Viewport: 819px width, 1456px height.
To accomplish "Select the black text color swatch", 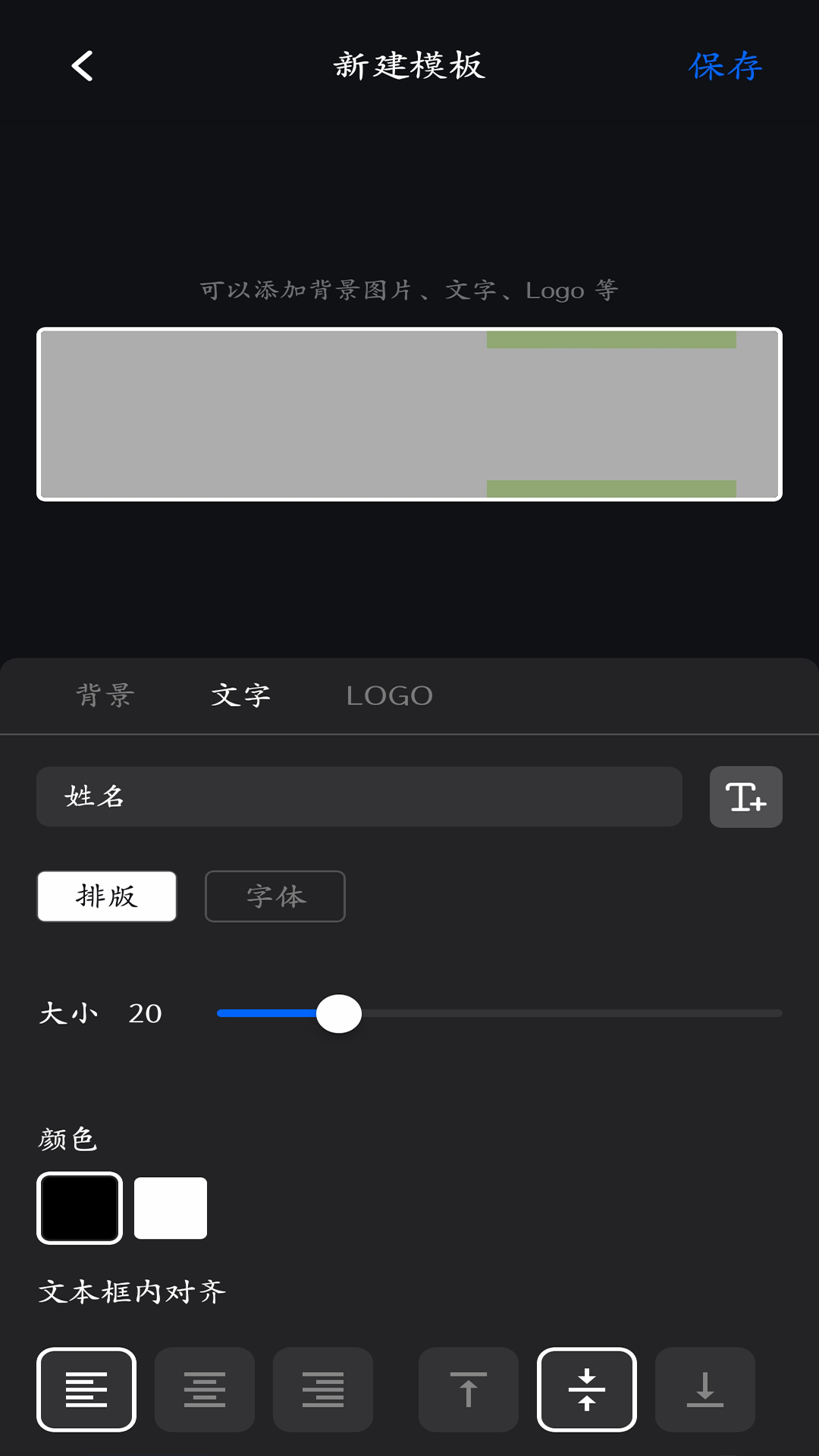I will [79, 1208].
